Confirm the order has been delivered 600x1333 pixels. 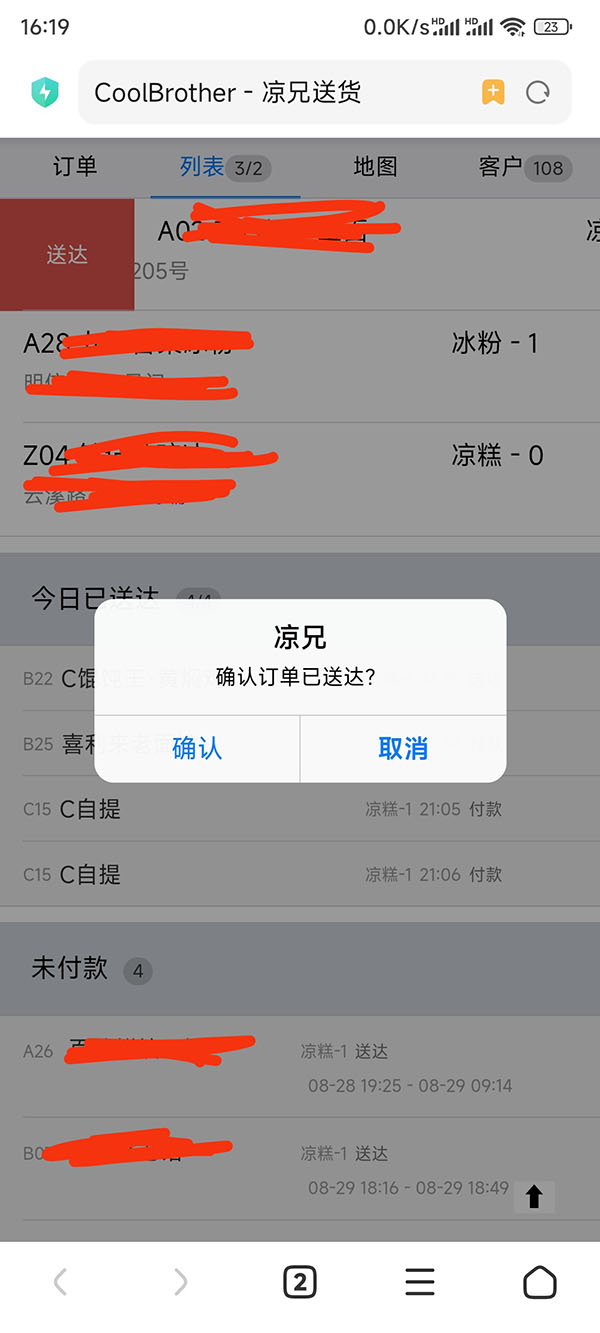[x=197, y=748]
